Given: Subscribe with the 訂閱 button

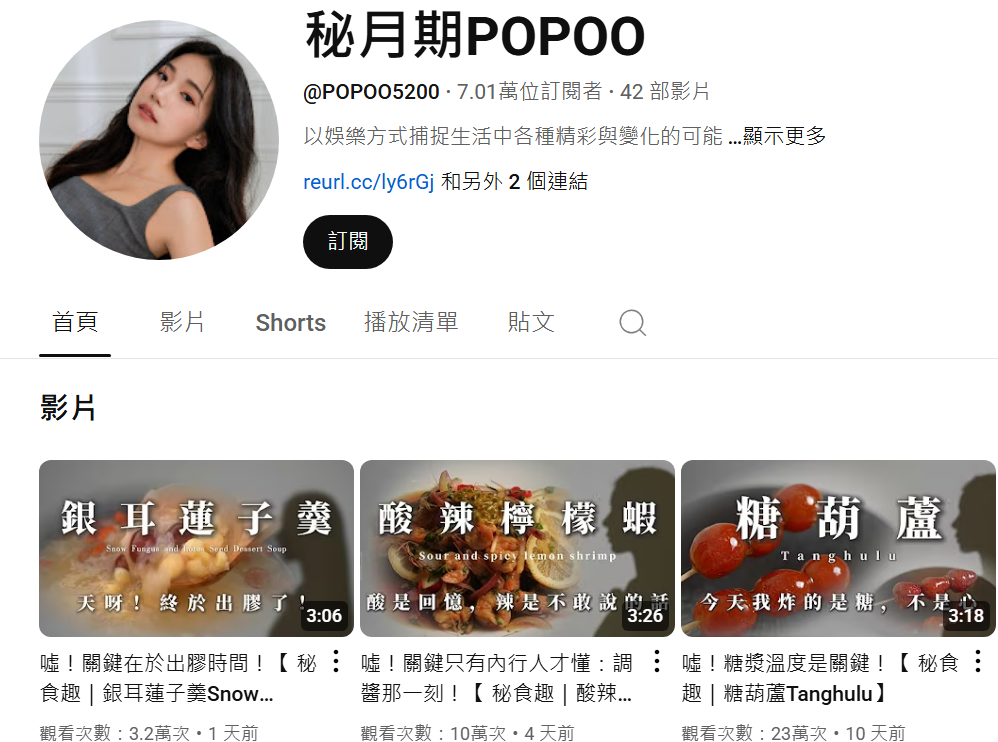Looking at the screenshot, I should 347,242.
